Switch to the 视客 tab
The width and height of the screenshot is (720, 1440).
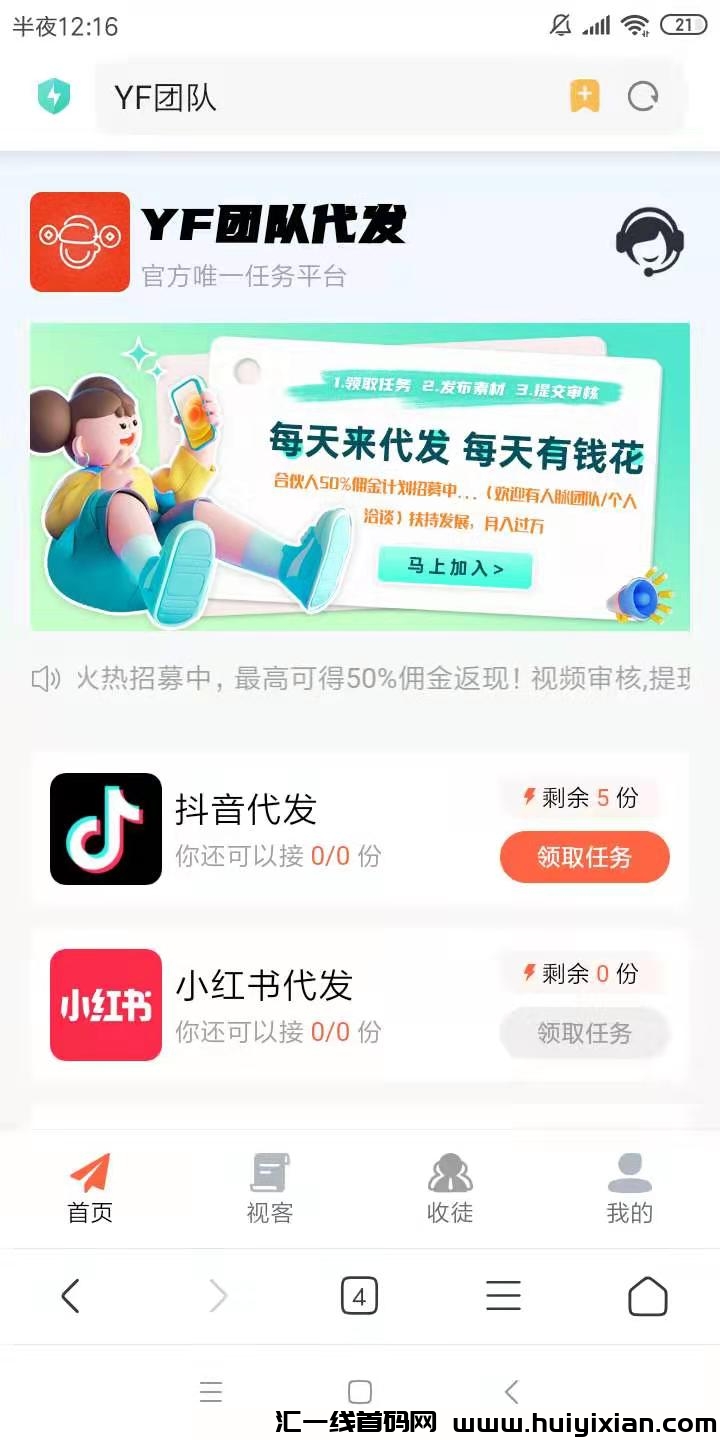pyautogui.click(x=269, y=1189)
